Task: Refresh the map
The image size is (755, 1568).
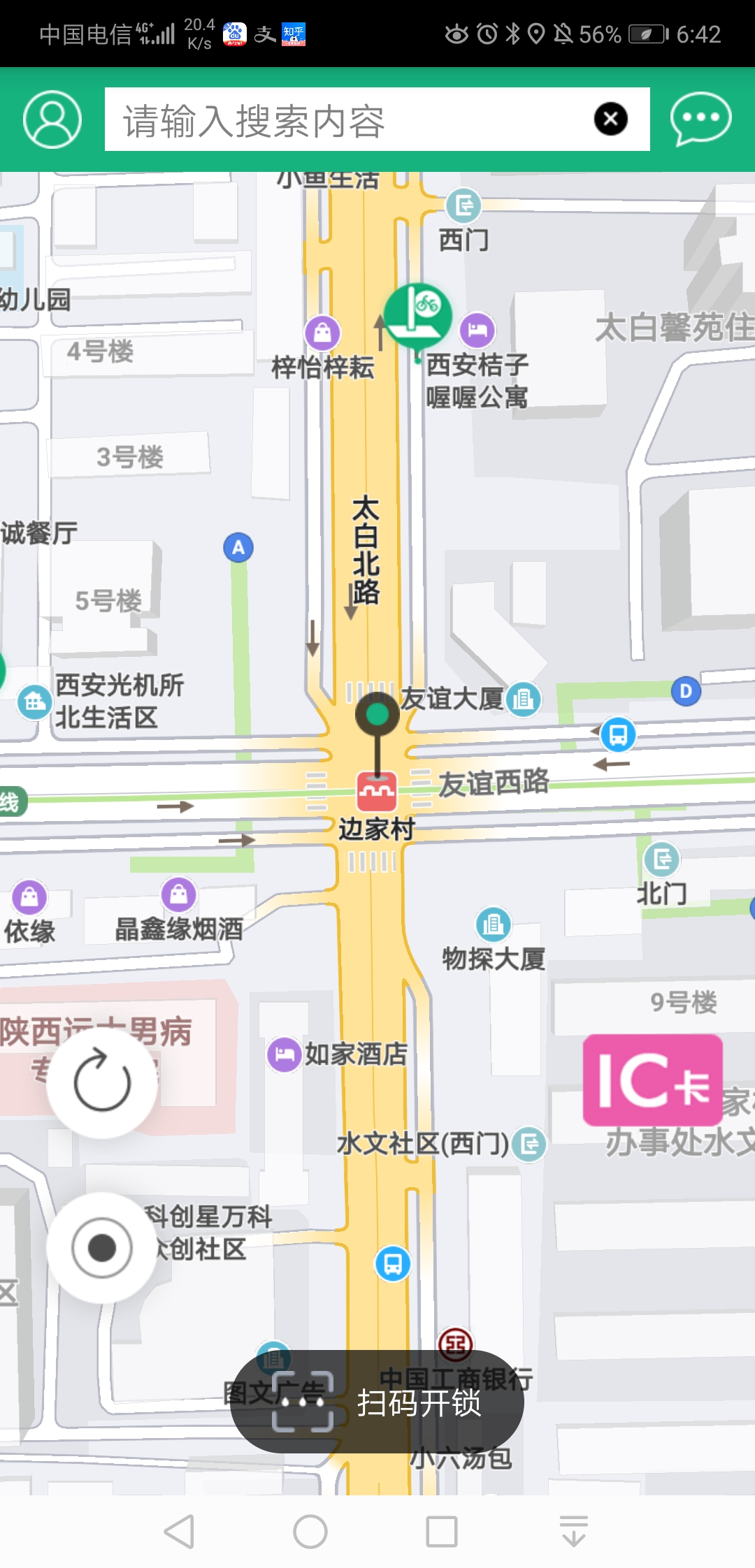Action: [102, 1082]
